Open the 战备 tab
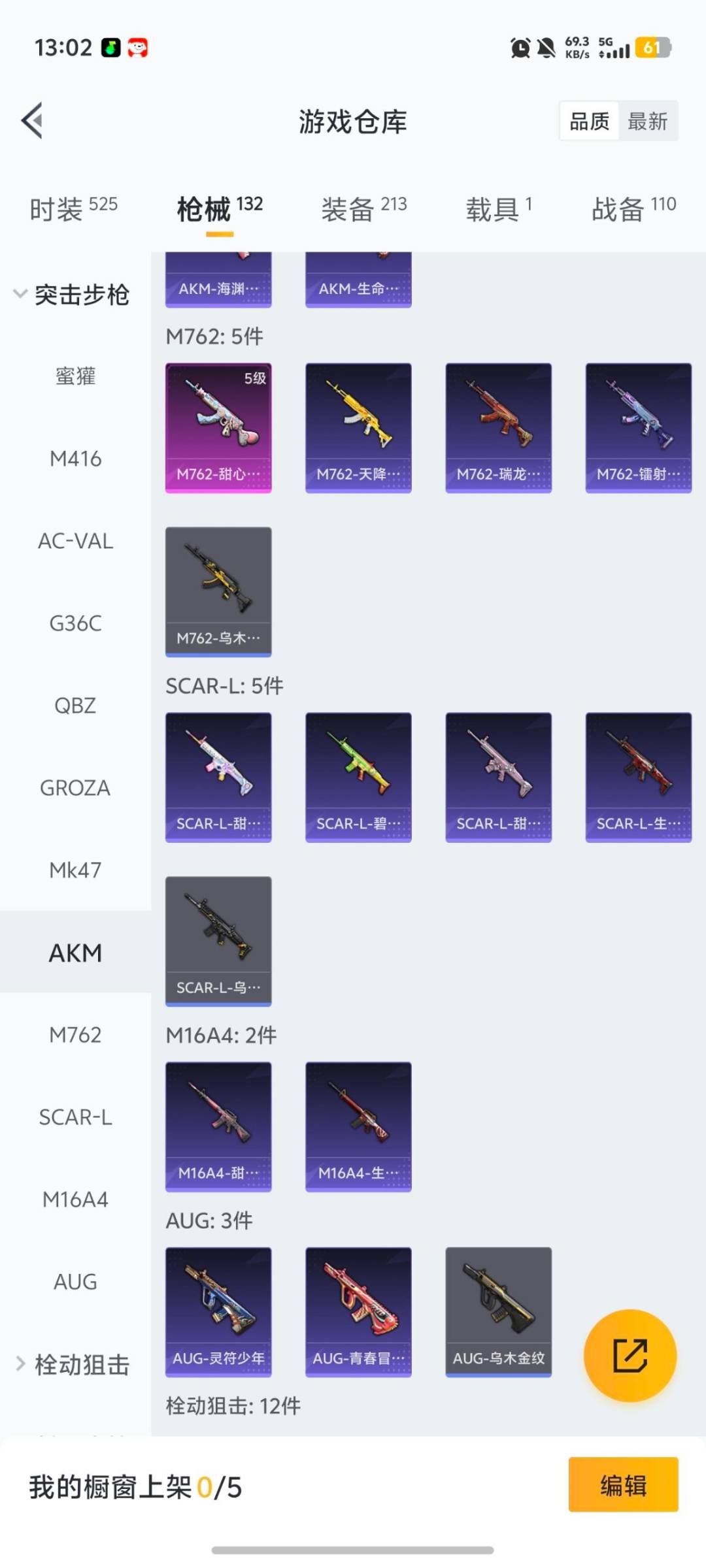This screenshot has height=1568, width=706. (633, 209)
